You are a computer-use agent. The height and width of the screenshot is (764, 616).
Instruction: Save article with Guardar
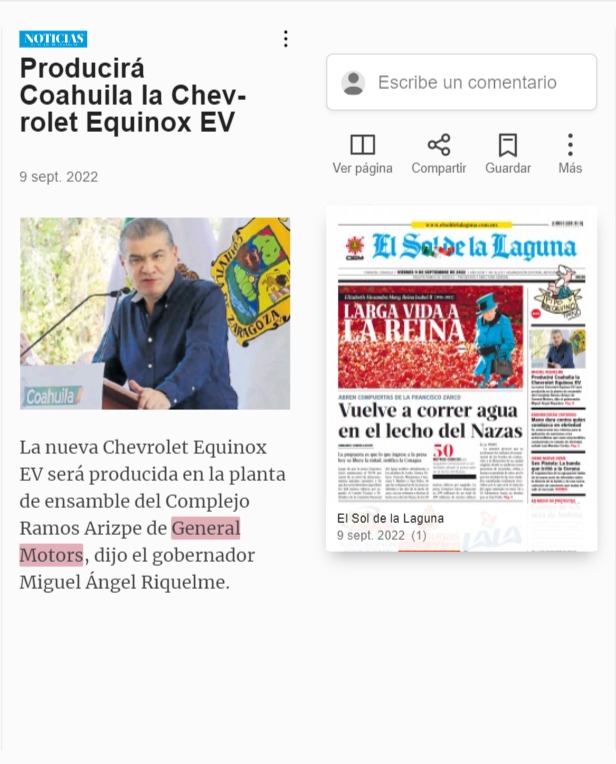click(x=508, y=154)
